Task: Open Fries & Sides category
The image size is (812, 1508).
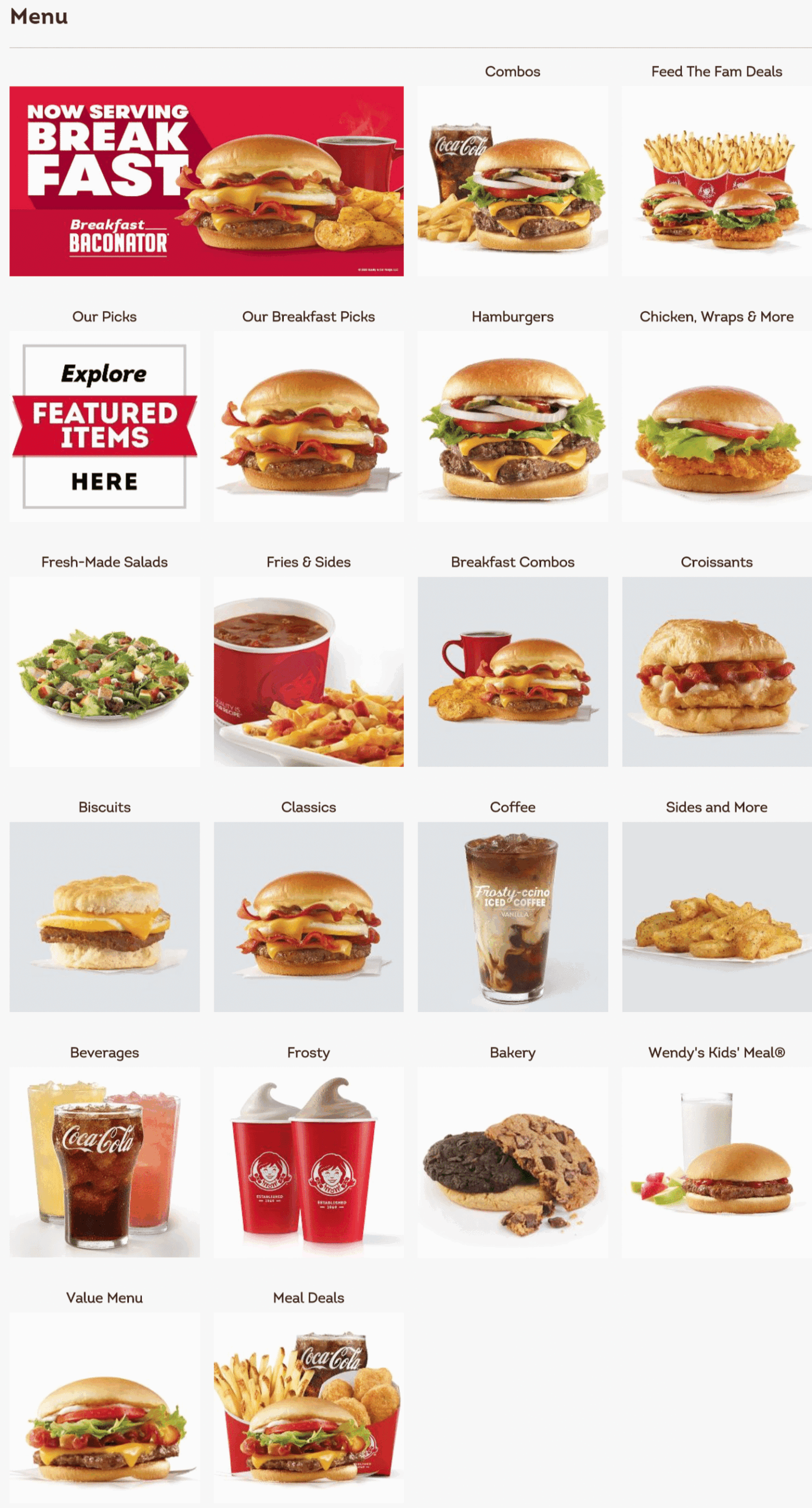Action: tap(309, 672)
